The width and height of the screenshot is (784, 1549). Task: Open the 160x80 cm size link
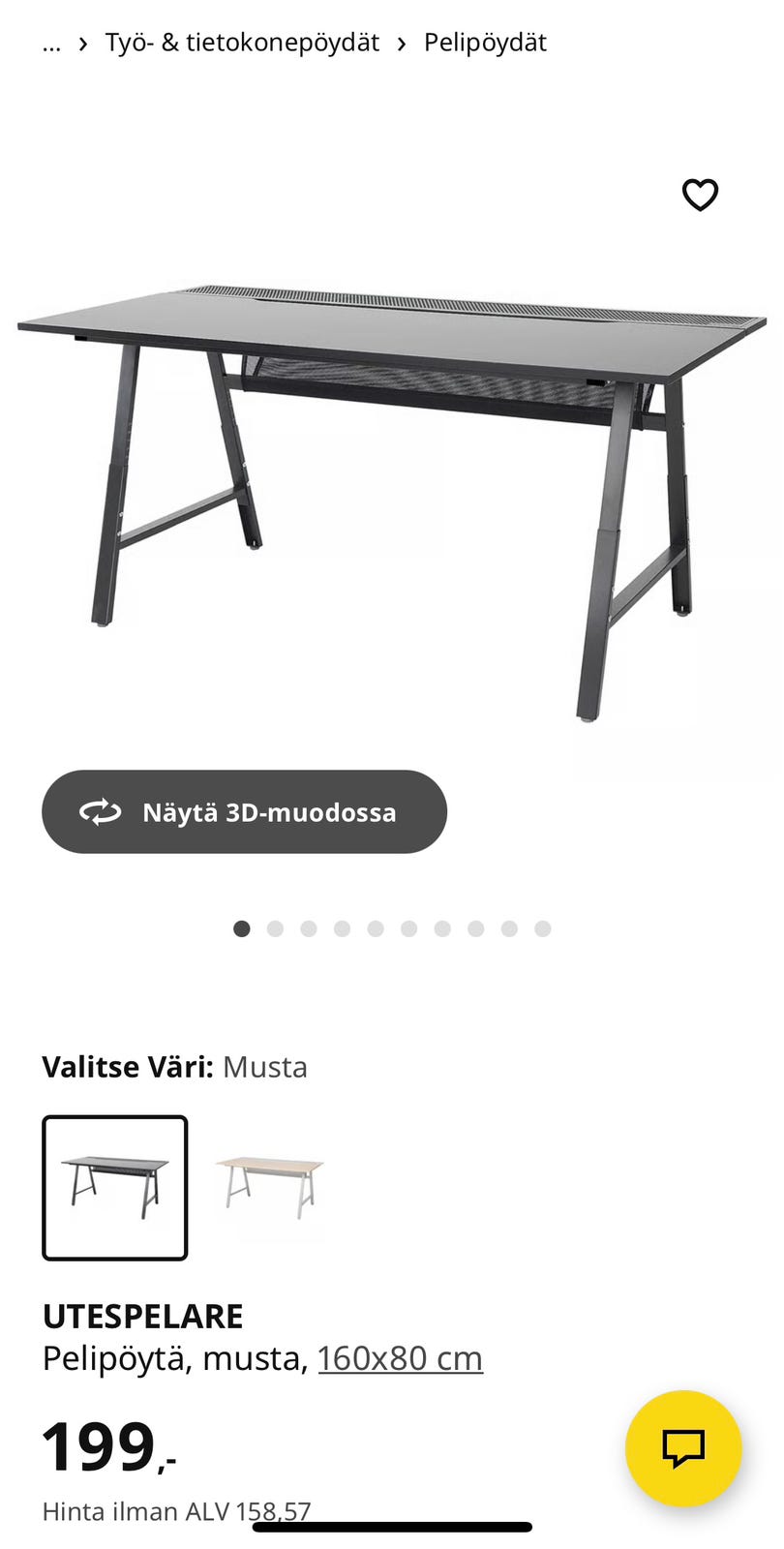[x=400, y=1357]
